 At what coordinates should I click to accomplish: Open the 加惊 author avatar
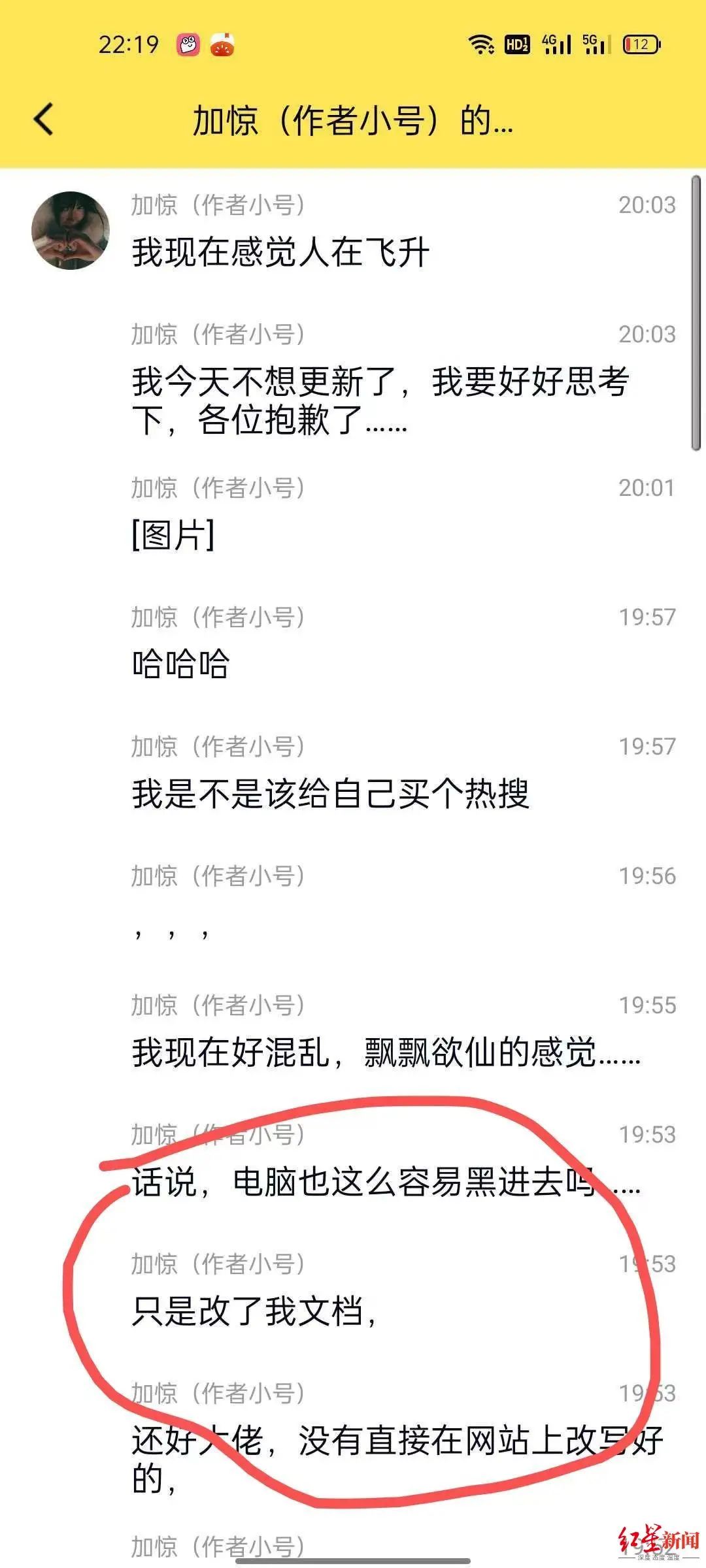point(71,231)
